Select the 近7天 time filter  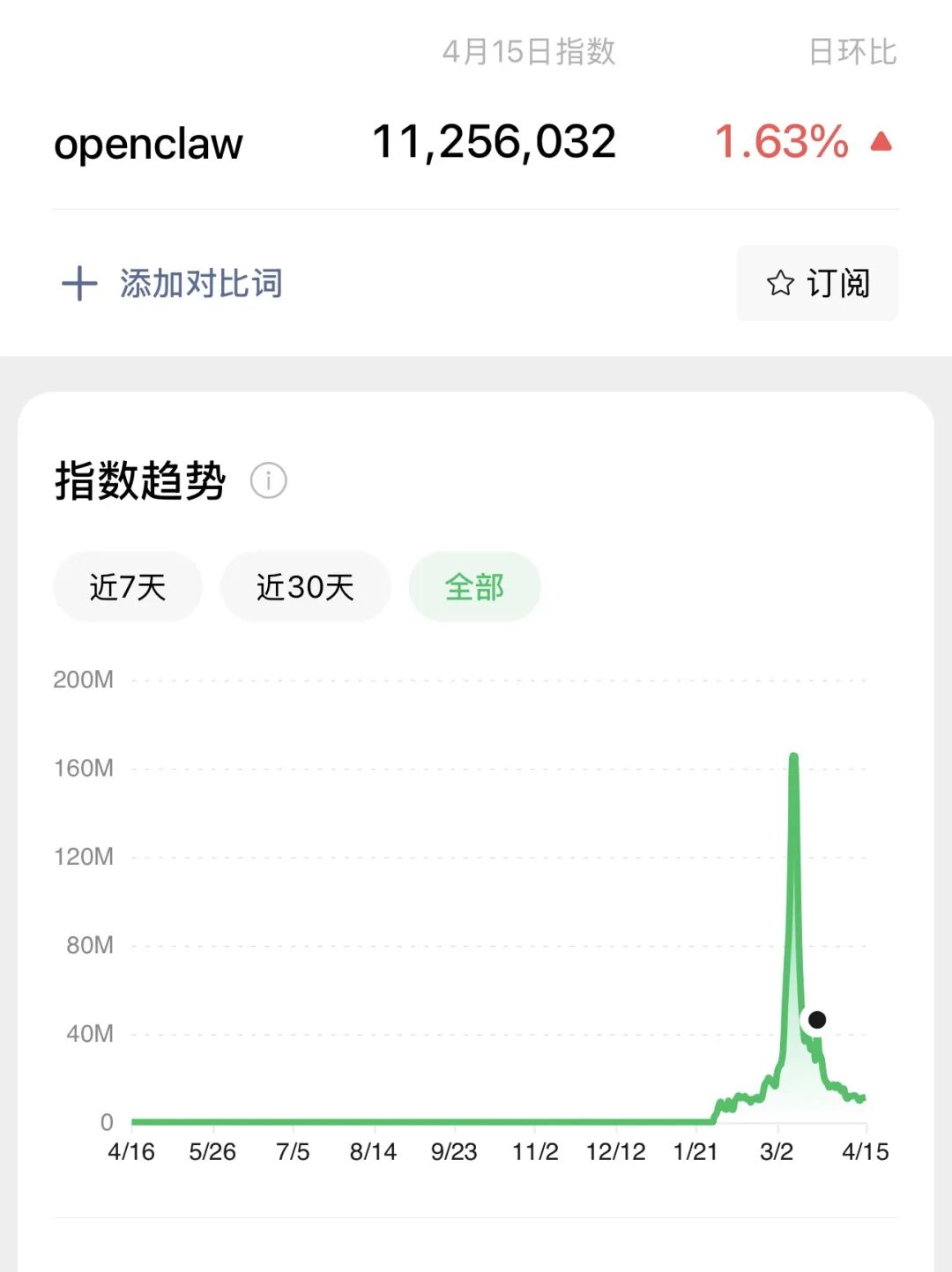coord(127,586)
